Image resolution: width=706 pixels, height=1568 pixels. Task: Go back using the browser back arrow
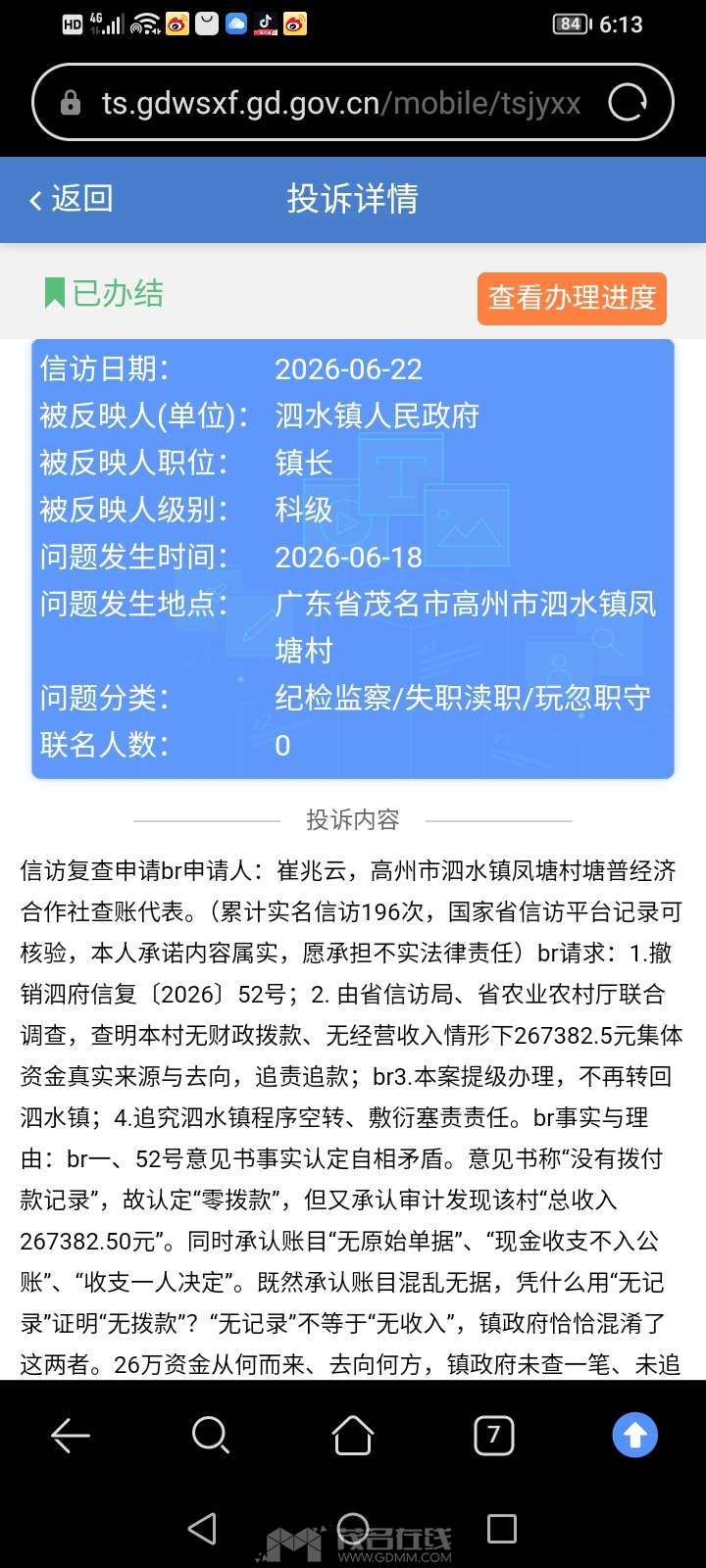pos(71,1436)
